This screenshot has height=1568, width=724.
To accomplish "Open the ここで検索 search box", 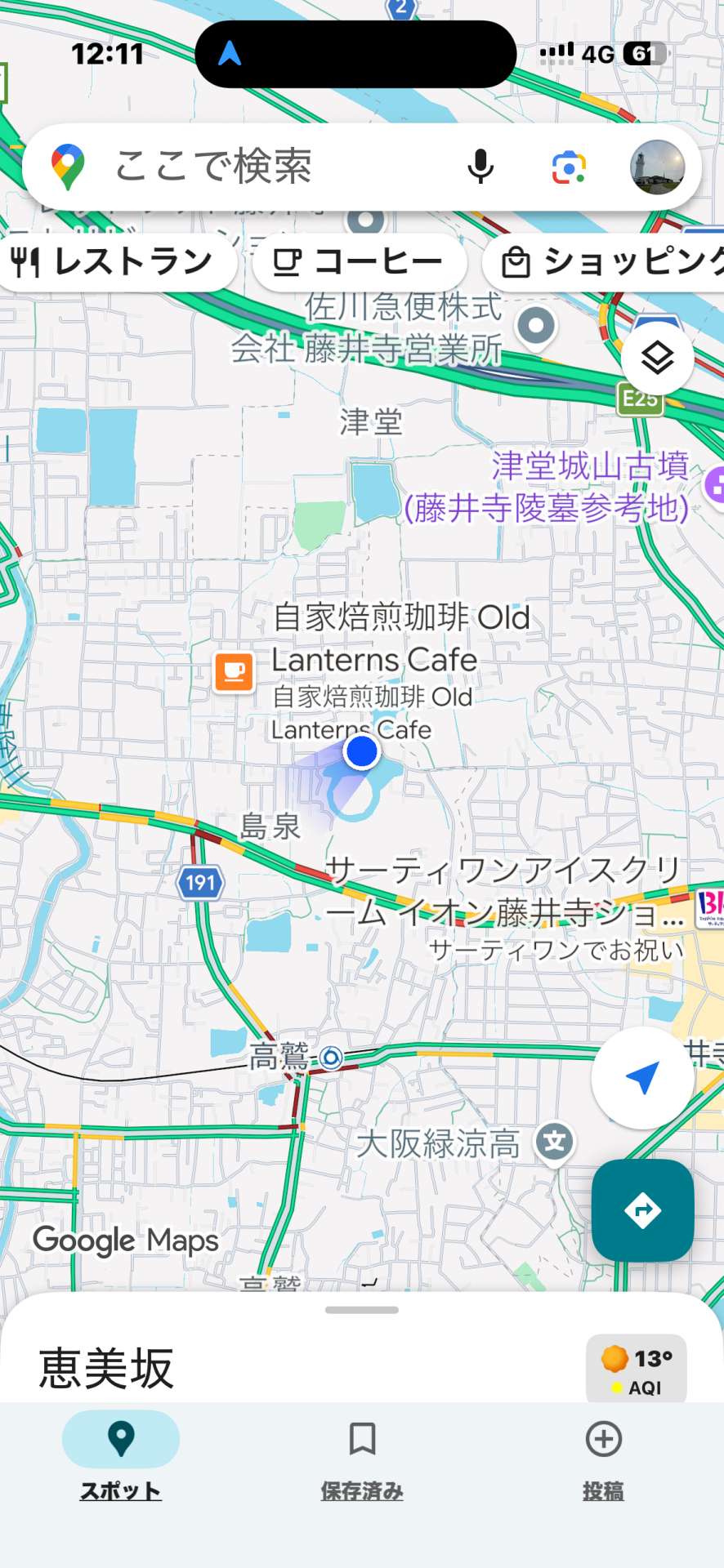I will (x=245, y=167).
